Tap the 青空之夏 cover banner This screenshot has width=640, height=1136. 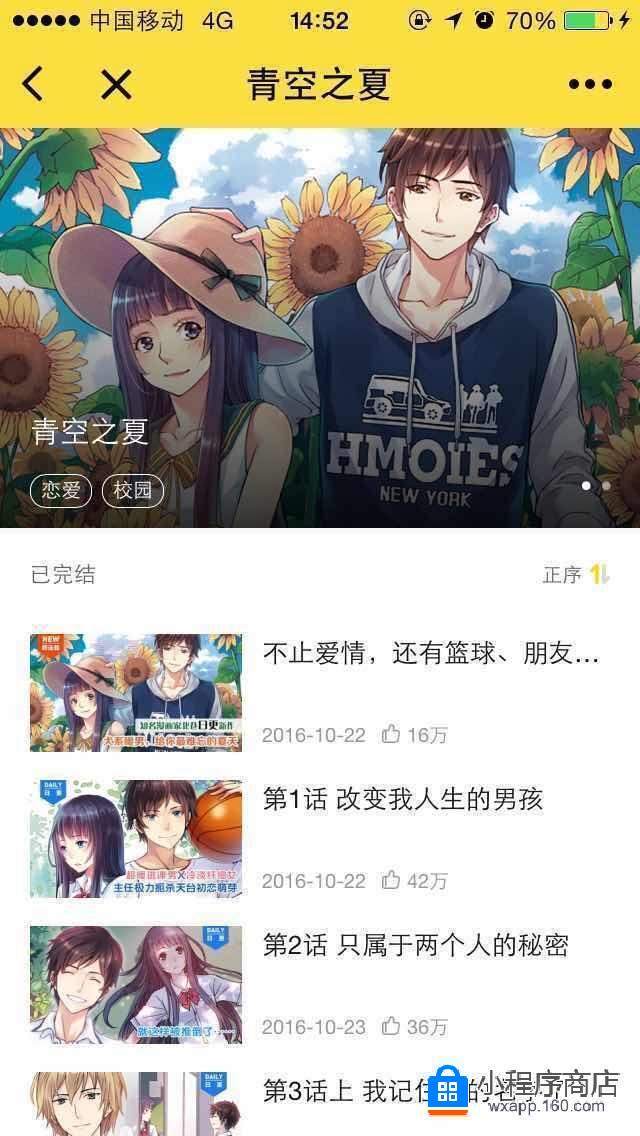point(320,300)
